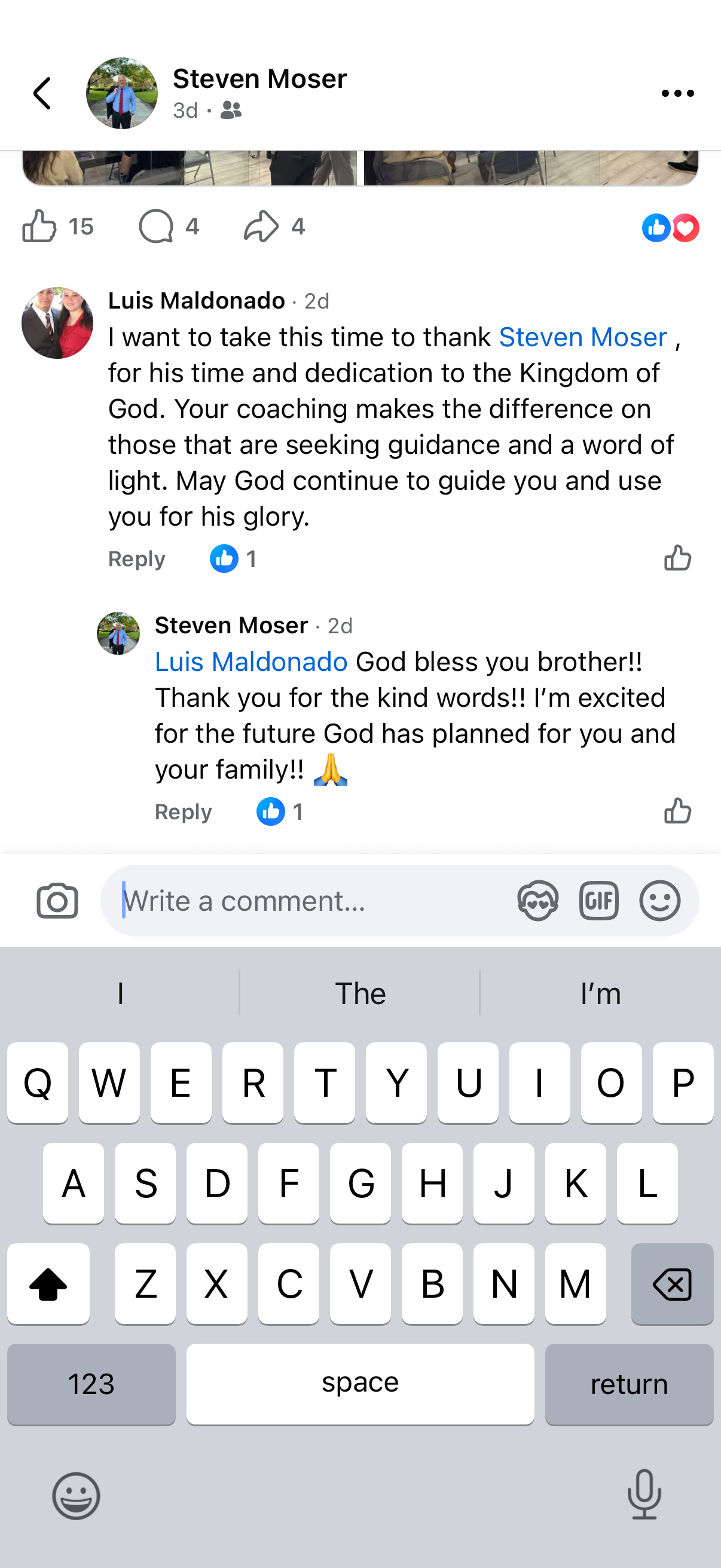Open the avatar sticker picker
Screen dimensions: 721x1568
tap(538, 901)
